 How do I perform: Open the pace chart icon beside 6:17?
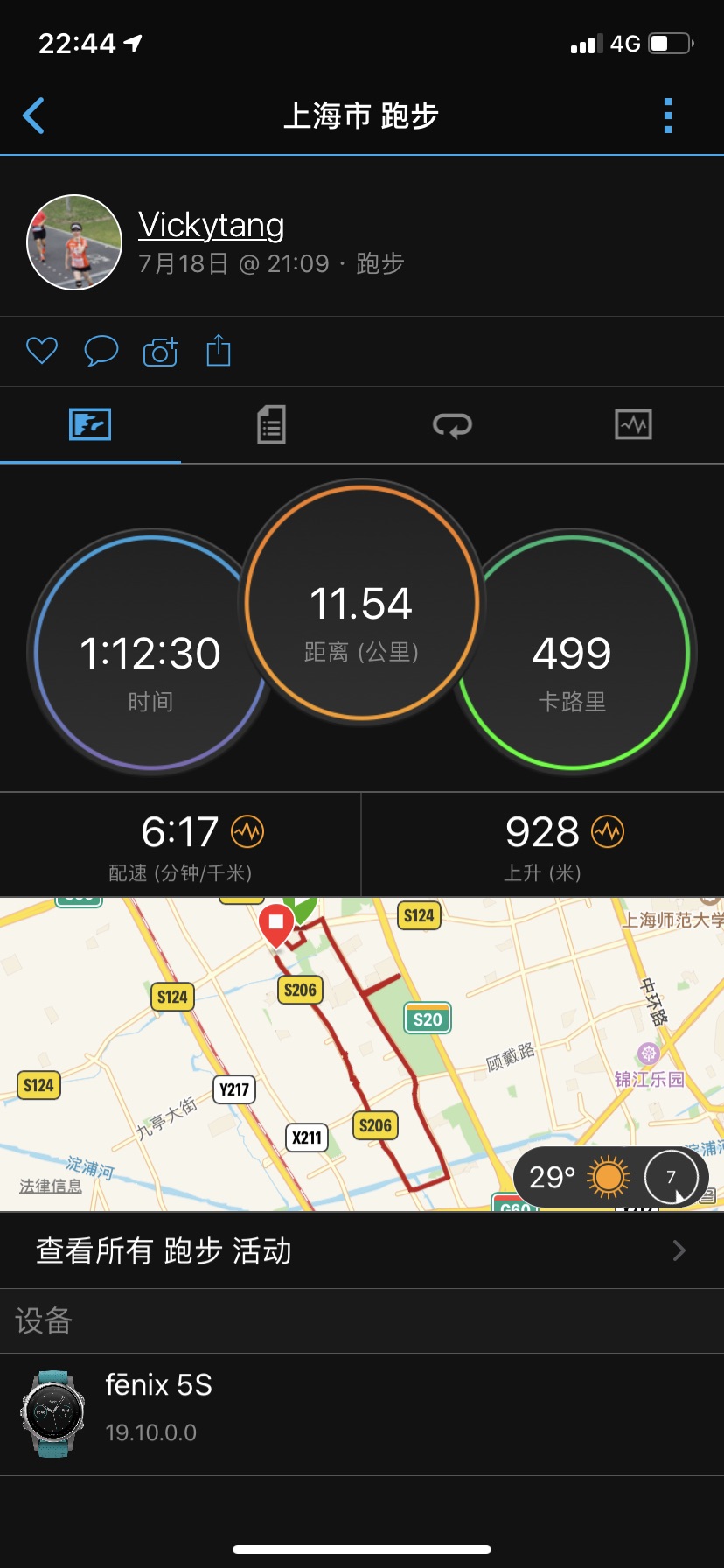pos(247,831)
